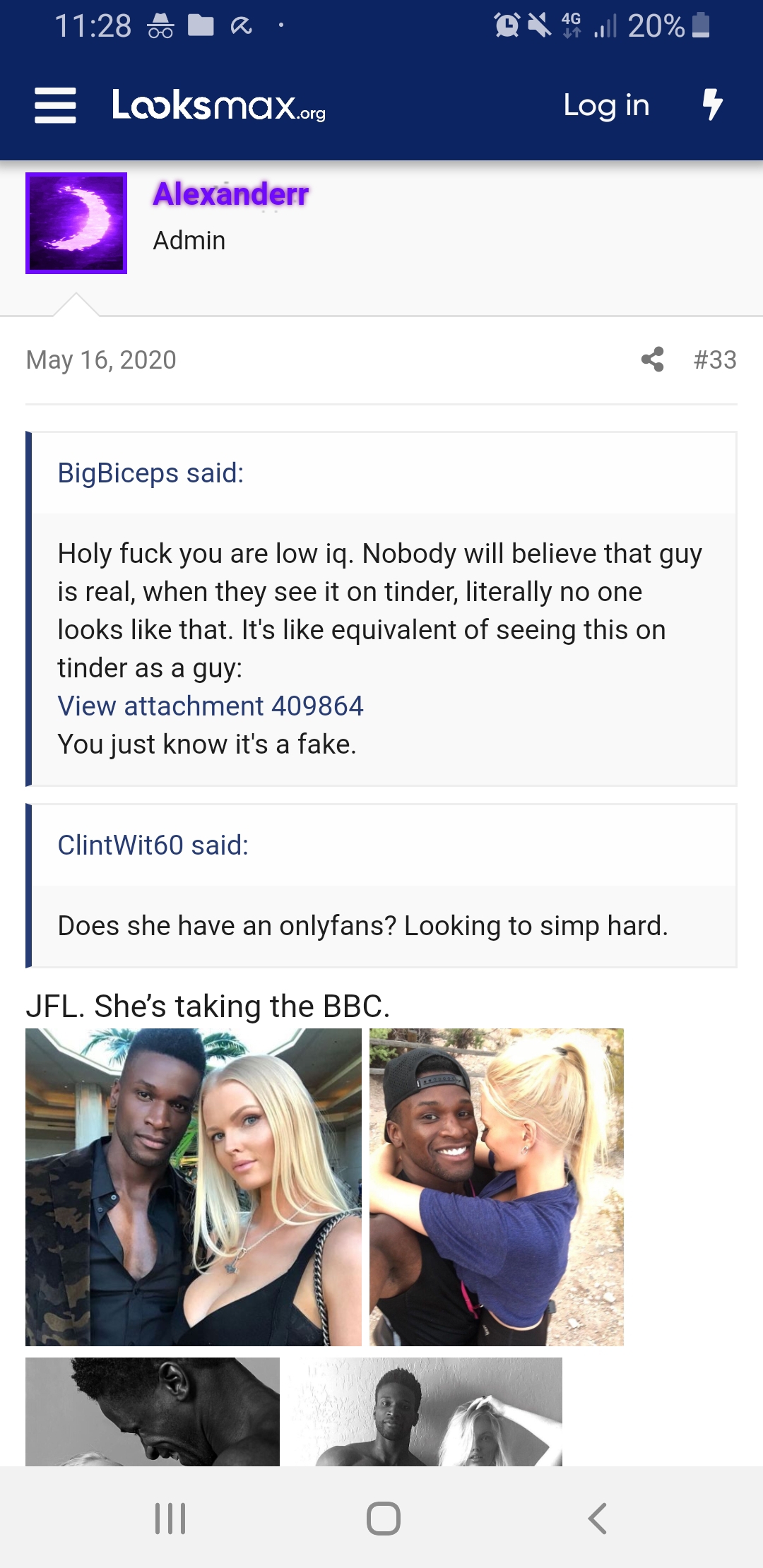Tap the Log in link
The image size is (763, 1568).
click(x=606, y=106)
